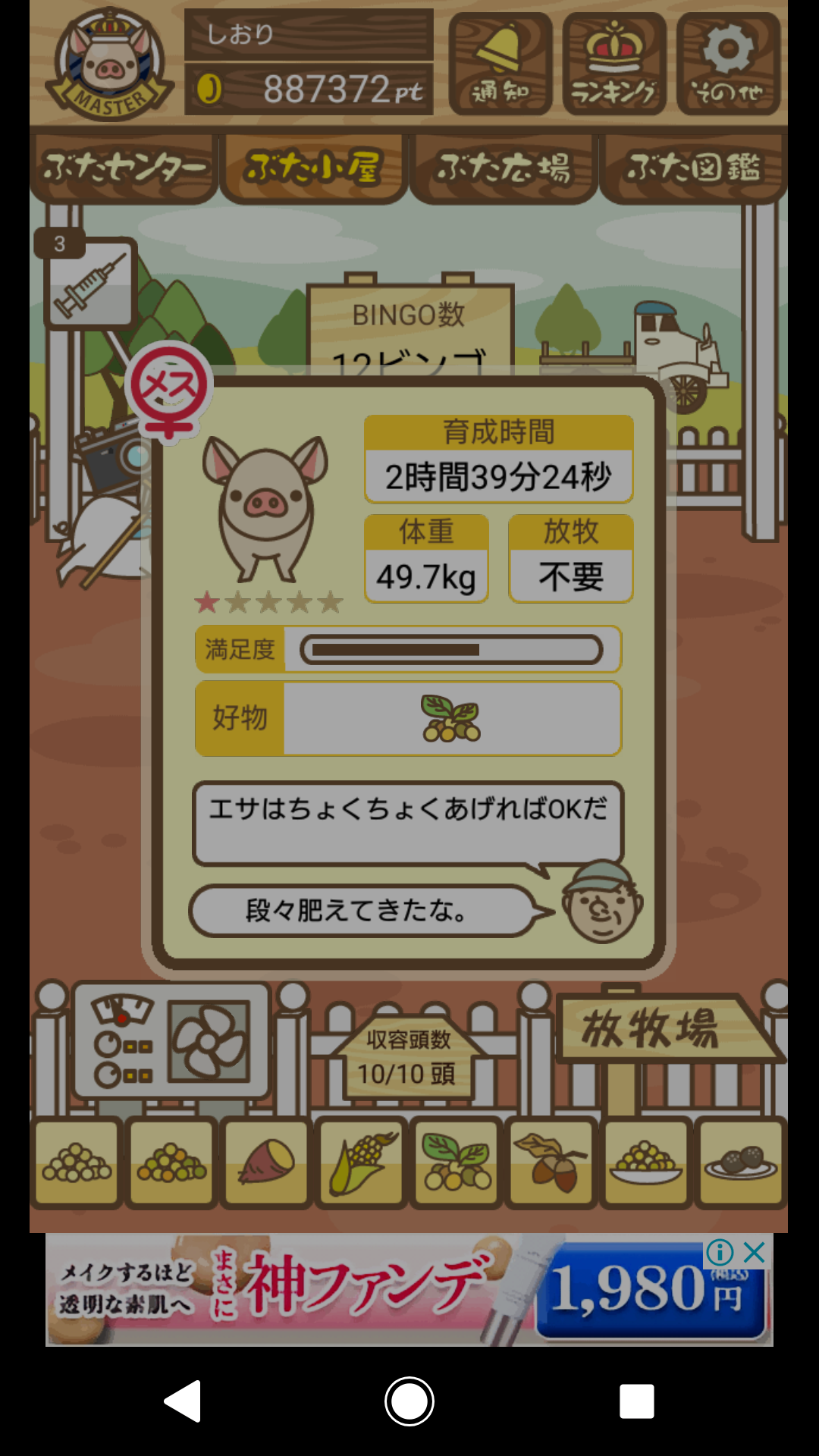Tap the syringe injection item
819x1456 pixels.
point(91,284)
